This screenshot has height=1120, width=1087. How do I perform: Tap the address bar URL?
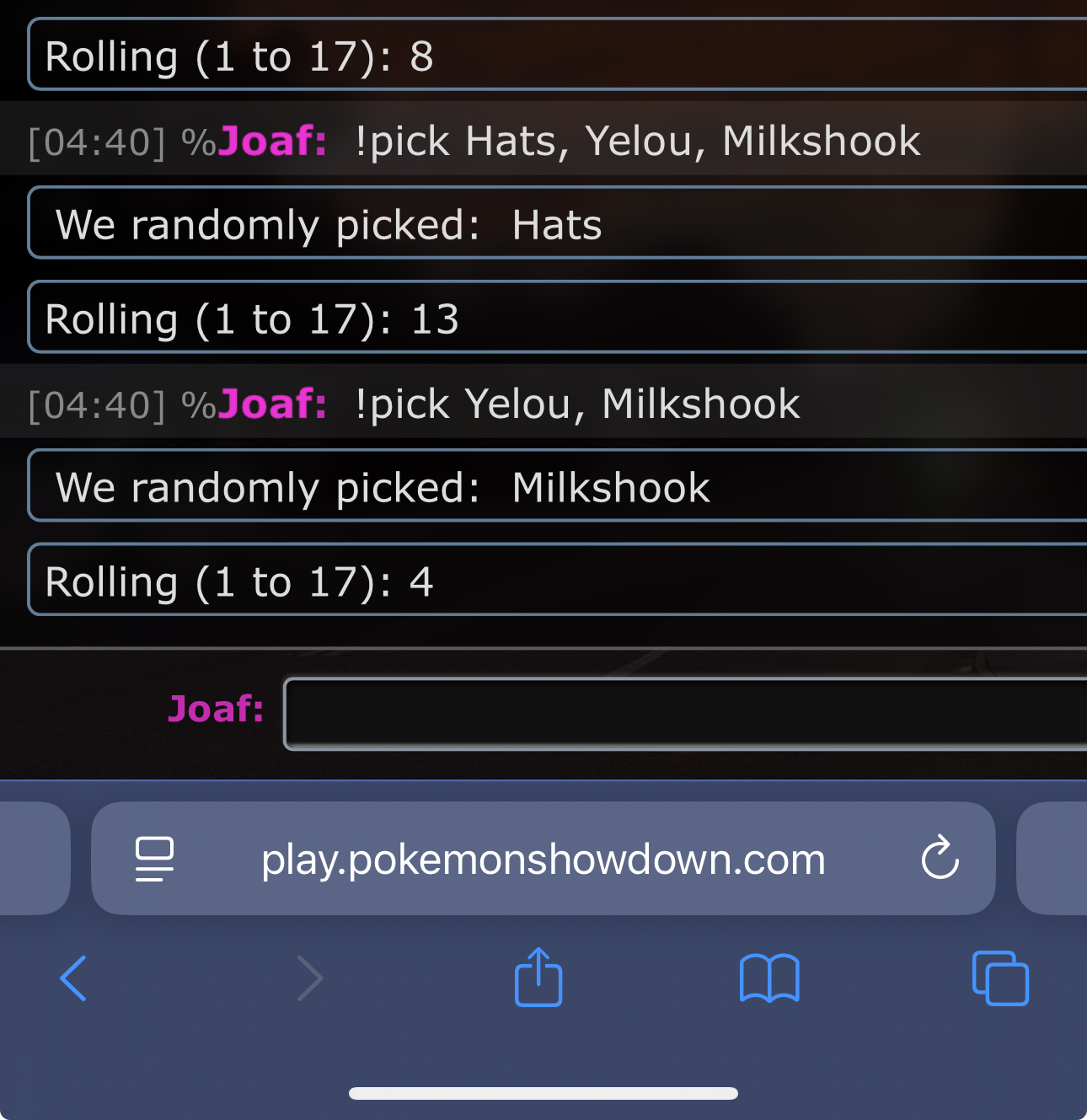click(543, 860)
